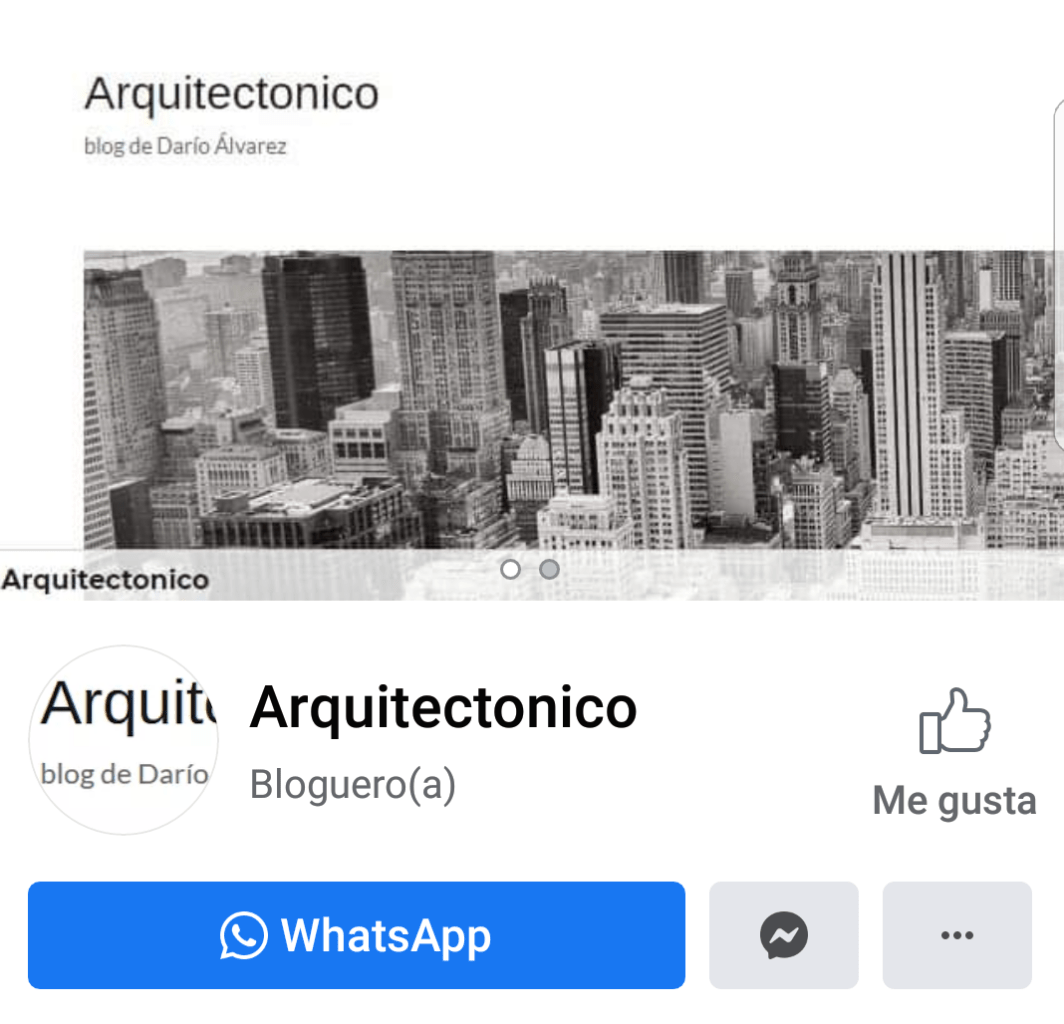Like the page with Me gusta
This screenshot has height=1024, width=1064.
pos(954,752)
